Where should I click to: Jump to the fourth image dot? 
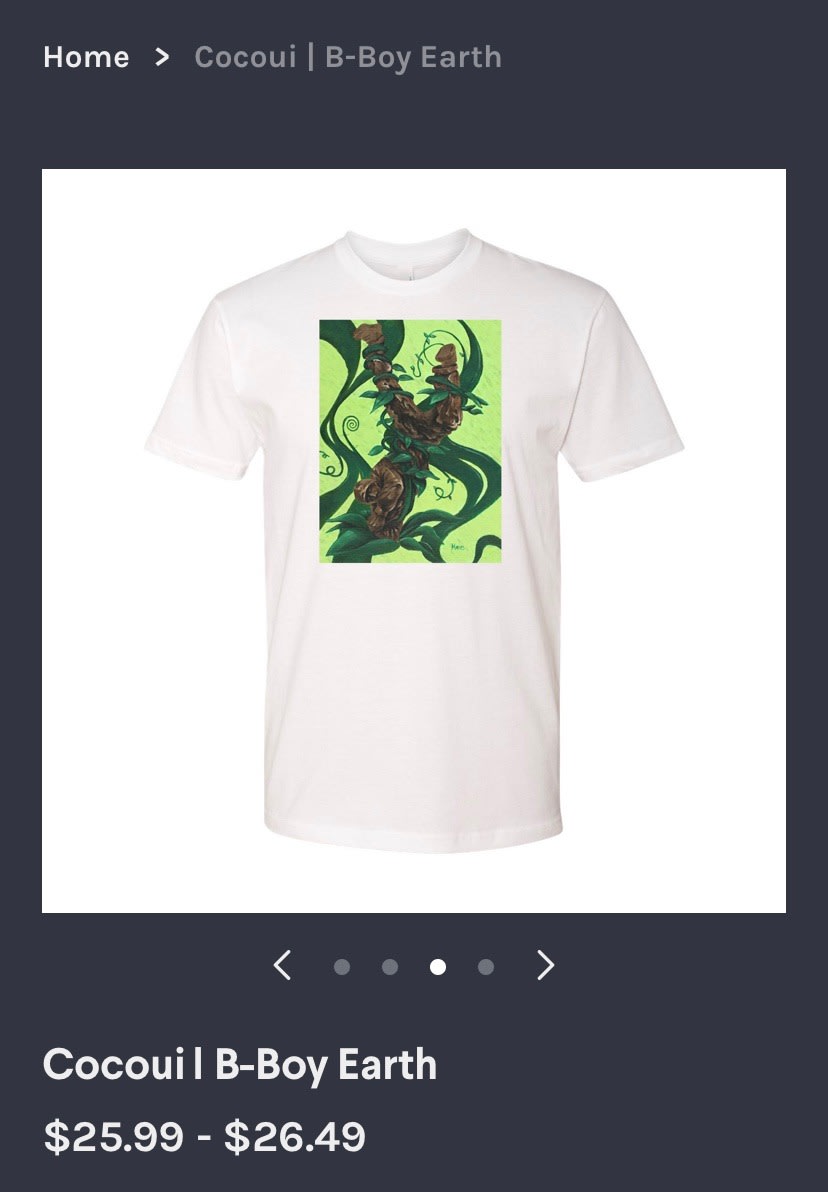click(486, 967)
